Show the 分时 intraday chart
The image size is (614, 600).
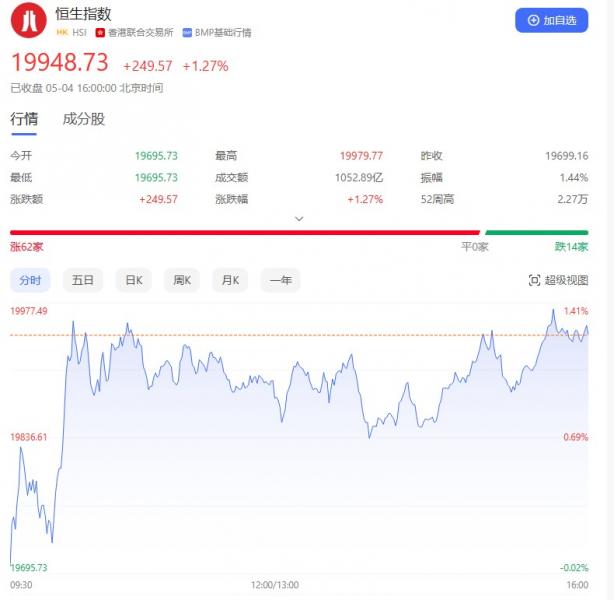point(30,281)
